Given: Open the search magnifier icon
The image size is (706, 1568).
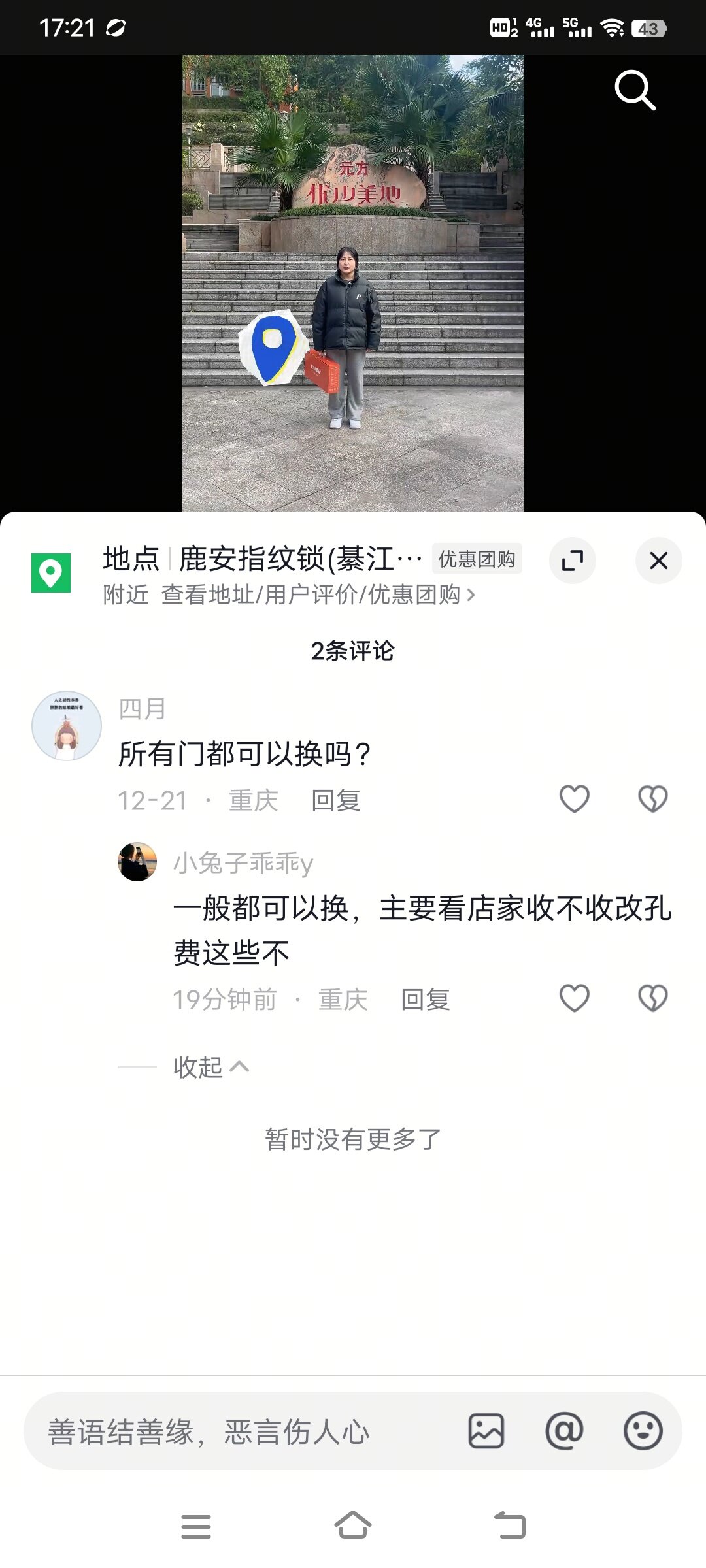Looking at the screenshot, I should [x=635, y=90].
